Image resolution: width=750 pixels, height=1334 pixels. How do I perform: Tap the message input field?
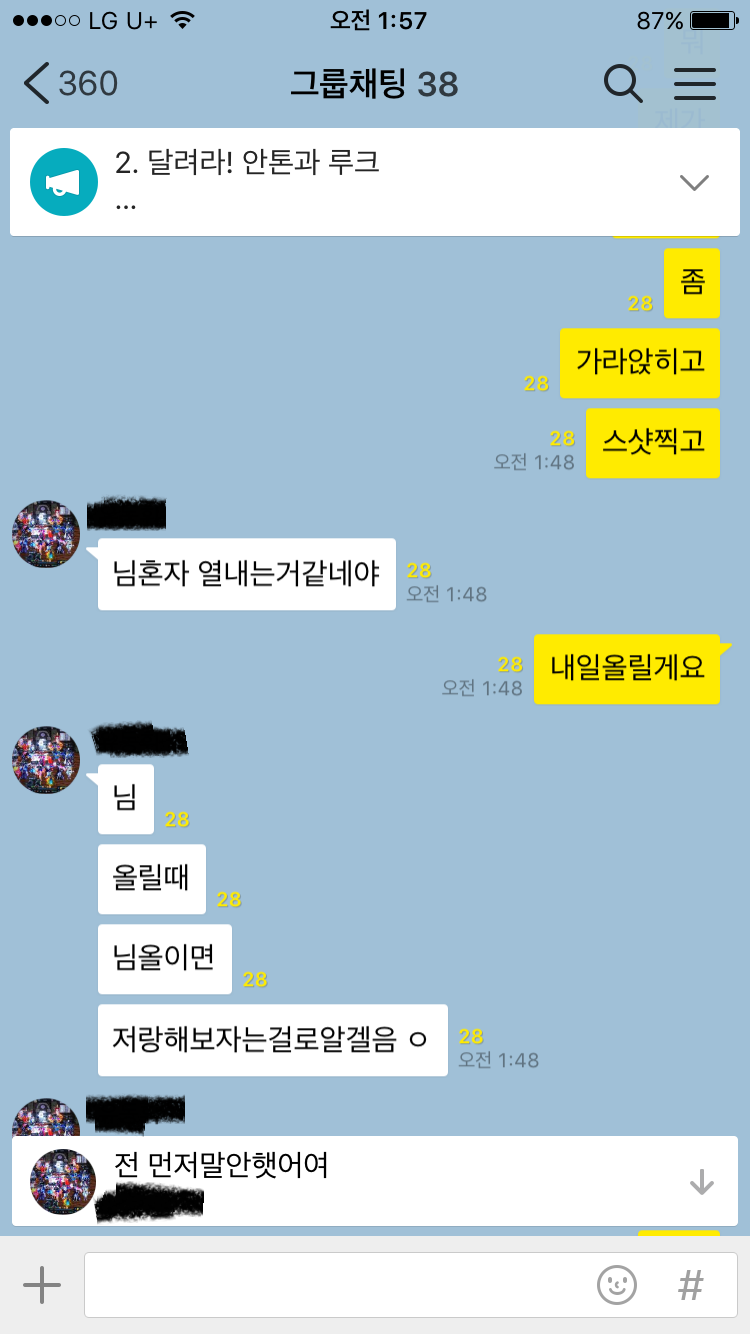click(335, 1285)
